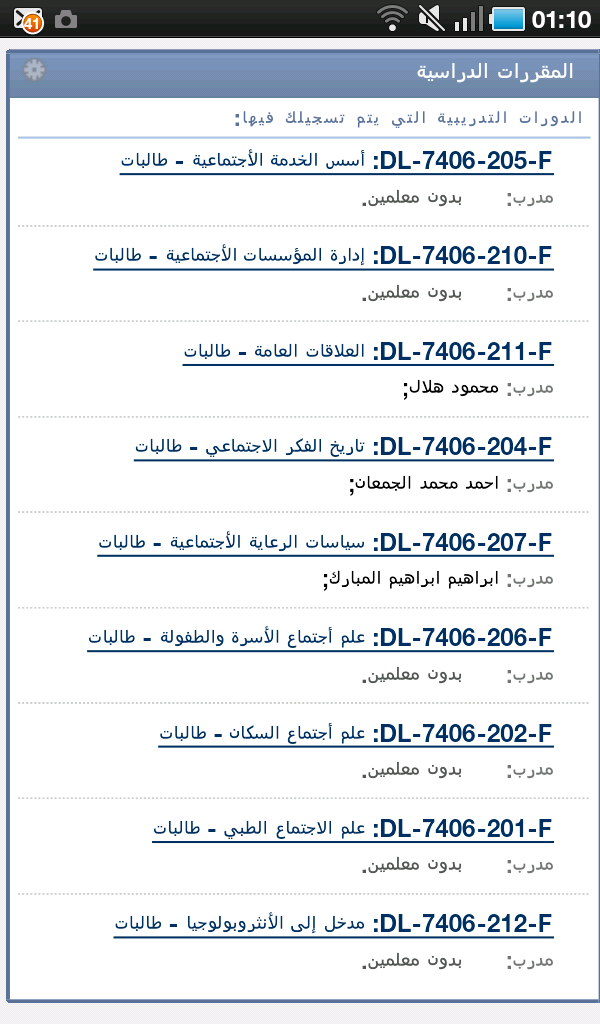Image resolution: width=600 pixels, height=1024 pixels.
Task: Open course link DL-7406-202-F
Action: pyautogui.click(x=356, y=734)
